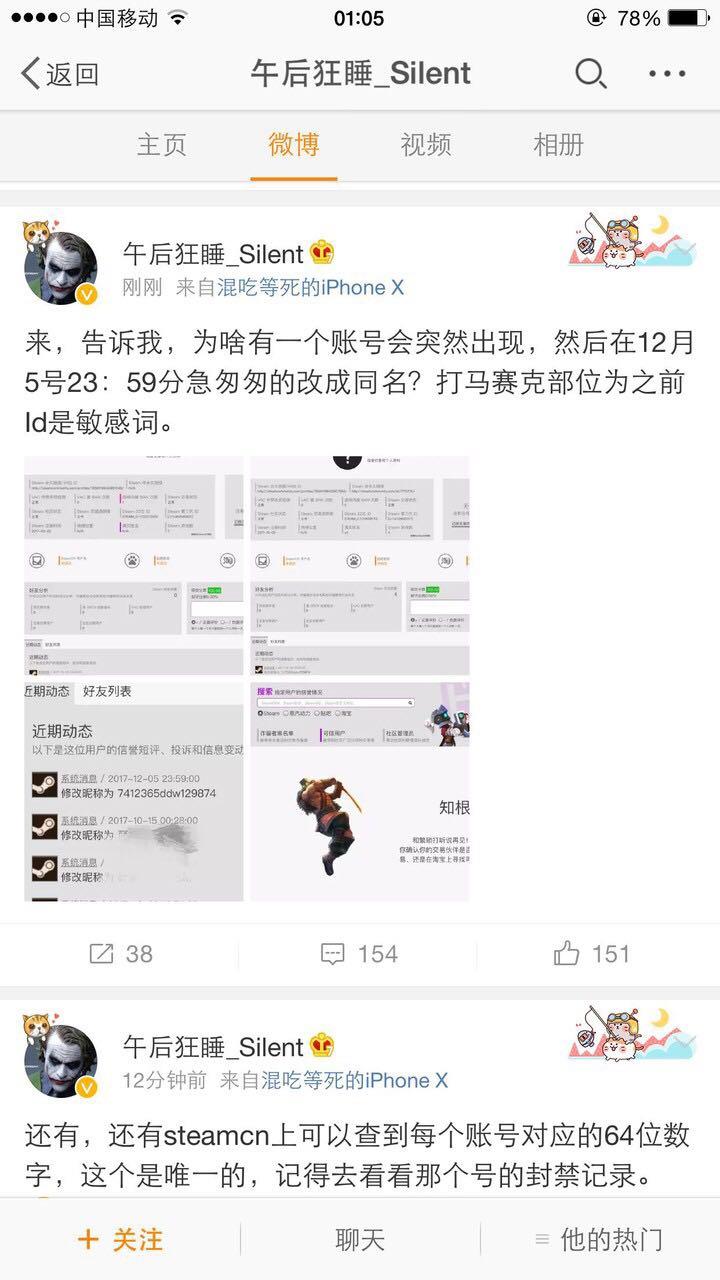
Task: Like the post with 151 likes
Action: coord(592,953)
